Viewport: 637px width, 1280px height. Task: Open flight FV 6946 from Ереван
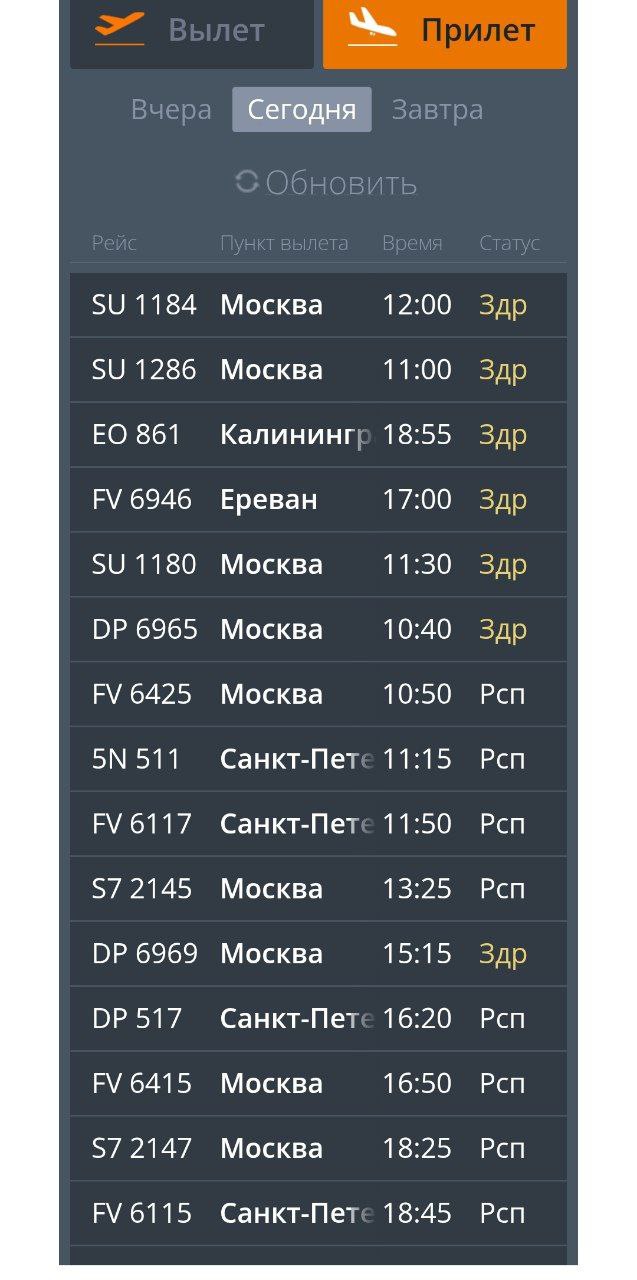[x=318, y=500]
